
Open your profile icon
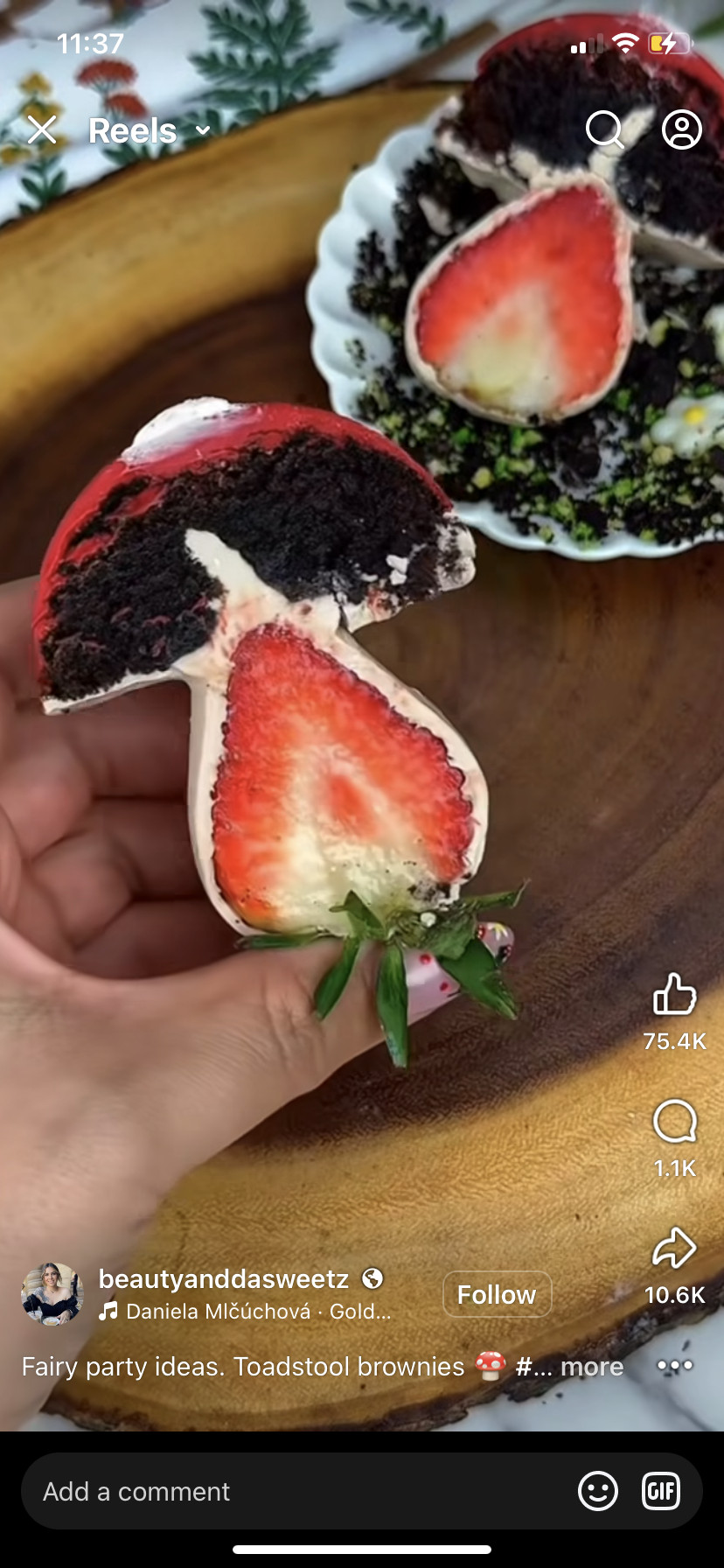click(682, 129)
